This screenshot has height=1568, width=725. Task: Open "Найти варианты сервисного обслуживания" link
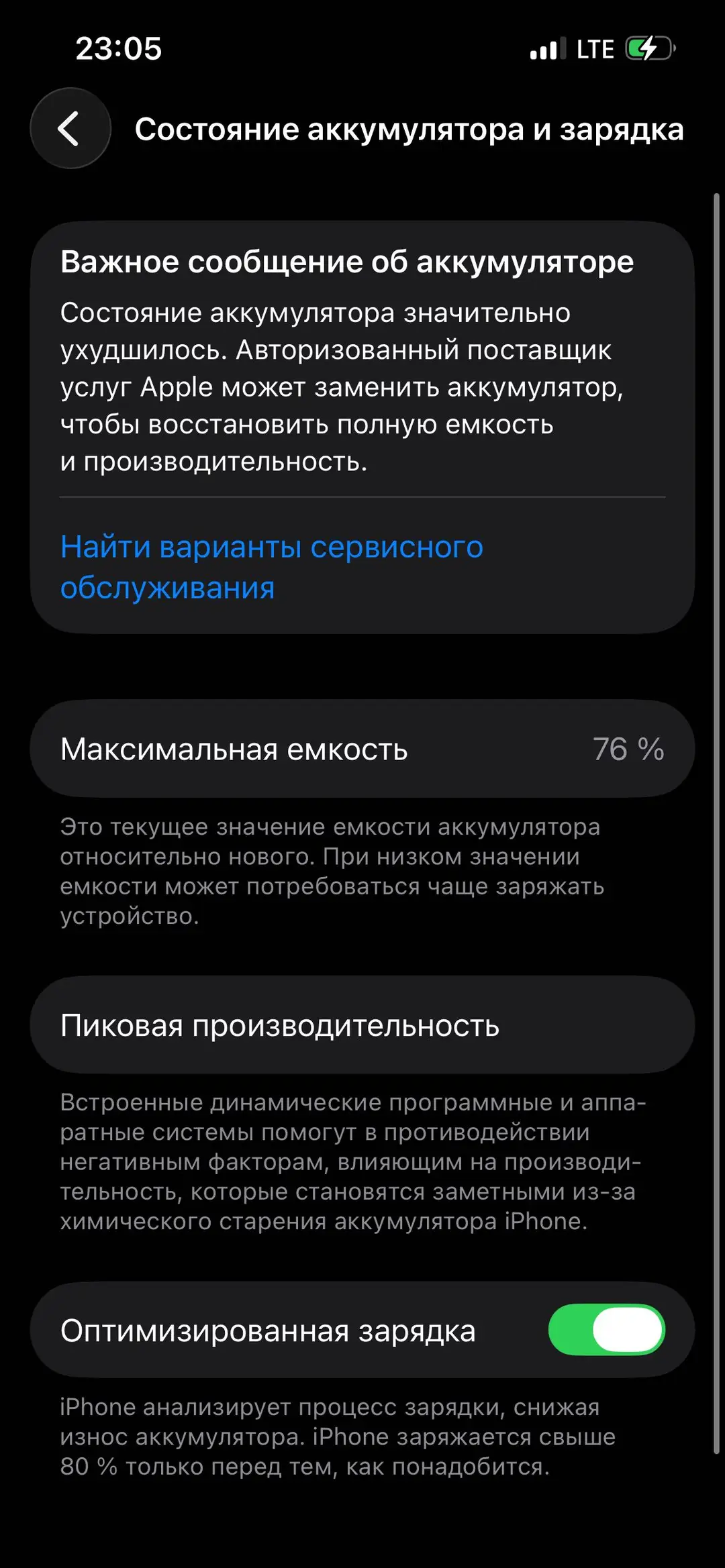(x=271, y=567)
